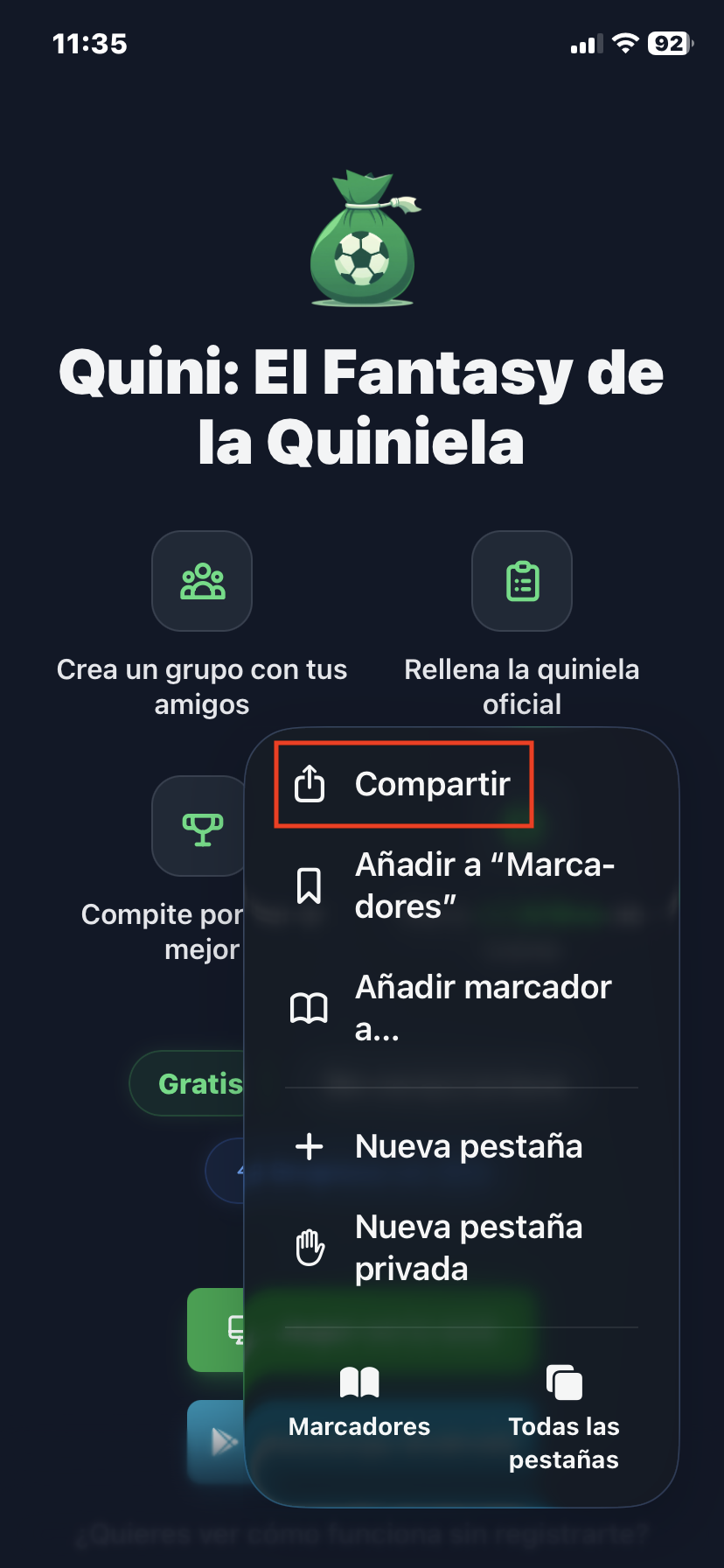Tap the green clipboard icon above Rellena la quiniela
Viewport: 724px width, 1568px height.
pyautogui.click(x=522, y=581)
